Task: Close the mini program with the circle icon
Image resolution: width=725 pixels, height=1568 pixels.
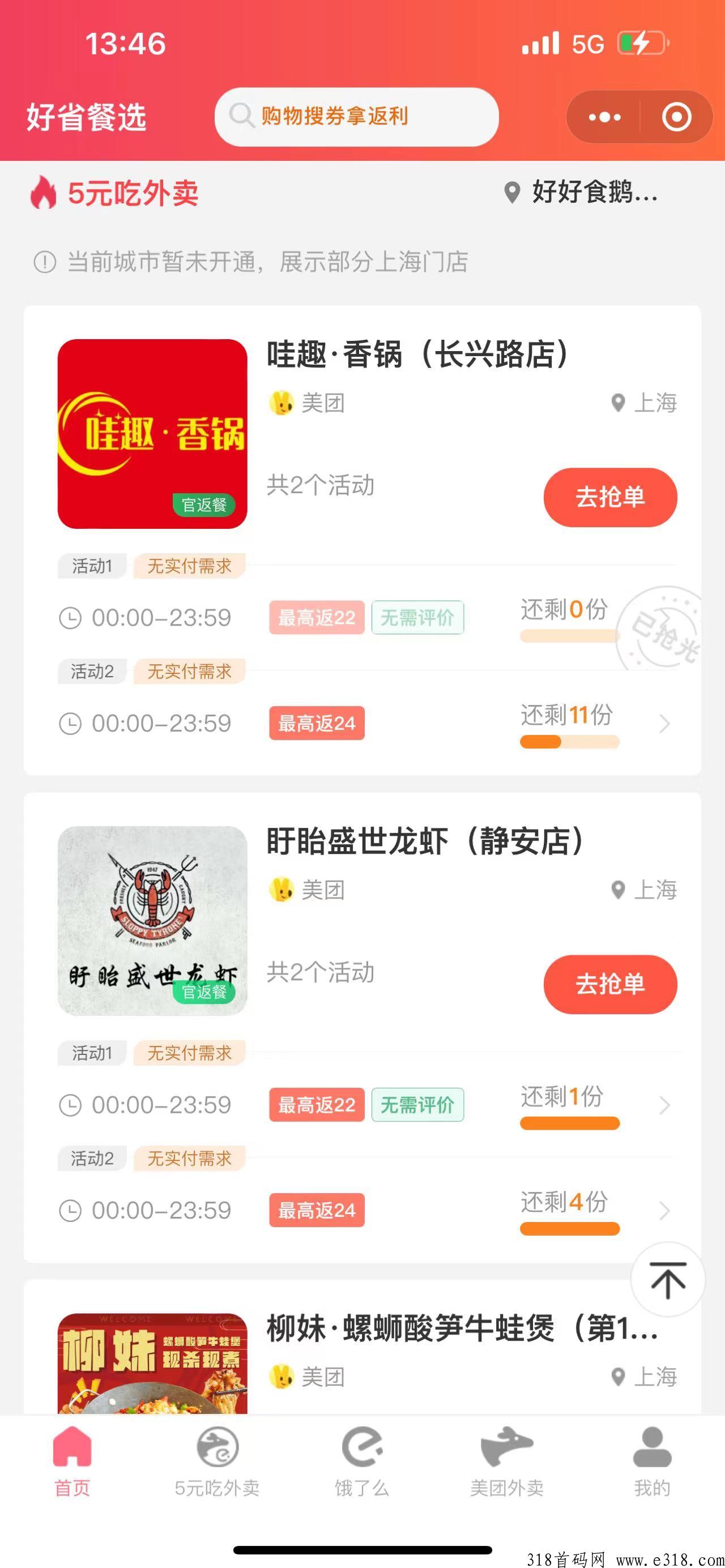Action: [x=676, y=117]
